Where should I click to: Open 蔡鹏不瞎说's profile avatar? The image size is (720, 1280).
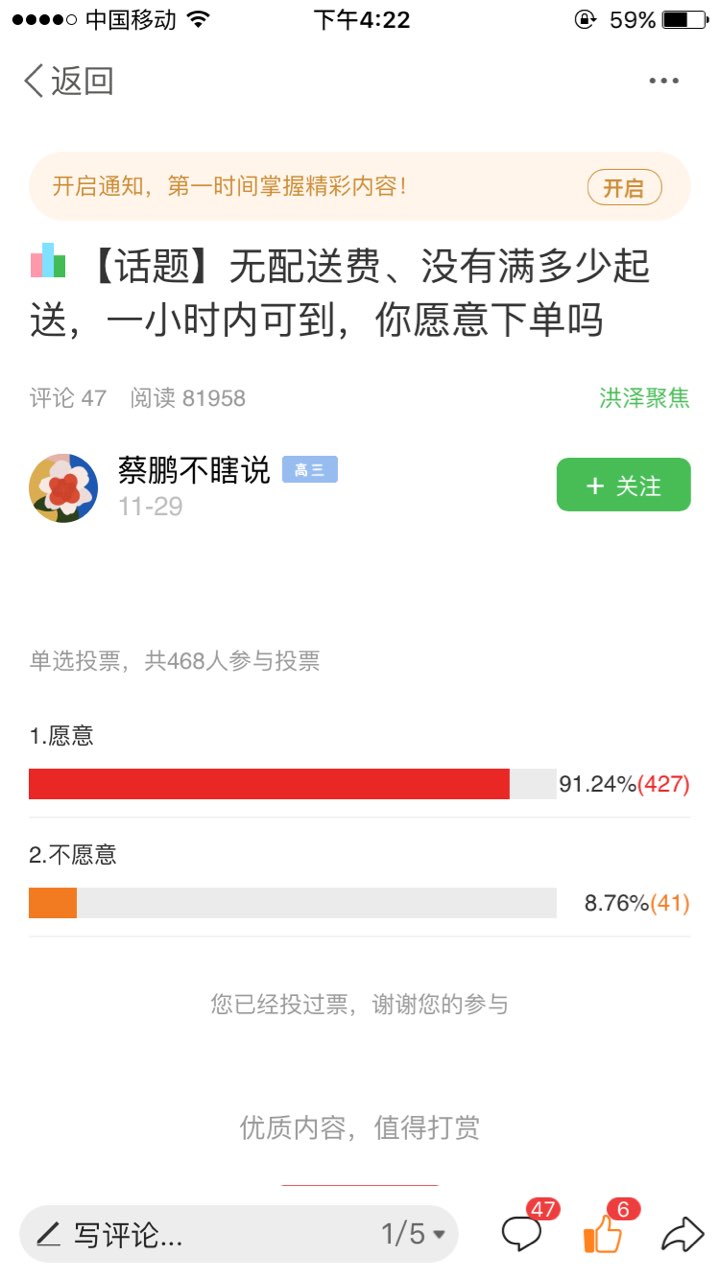point(64,487)
